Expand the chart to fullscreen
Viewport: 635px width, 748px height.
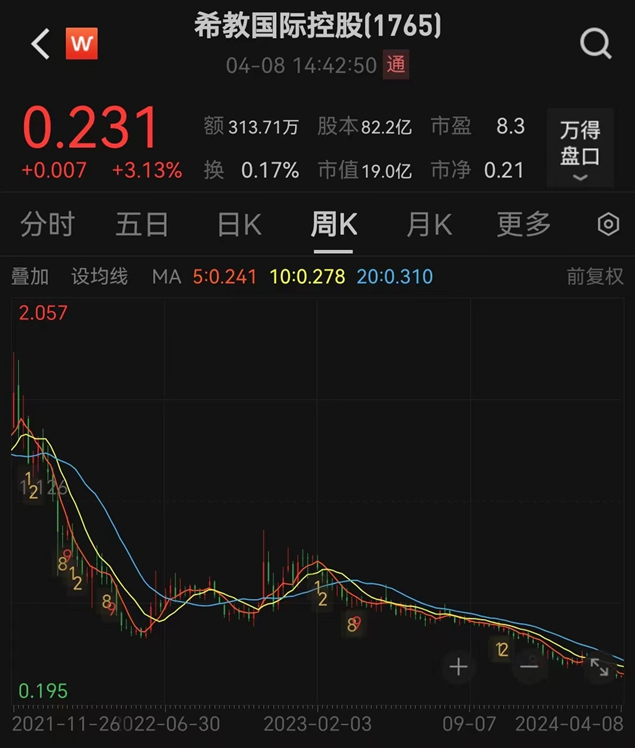598,667
